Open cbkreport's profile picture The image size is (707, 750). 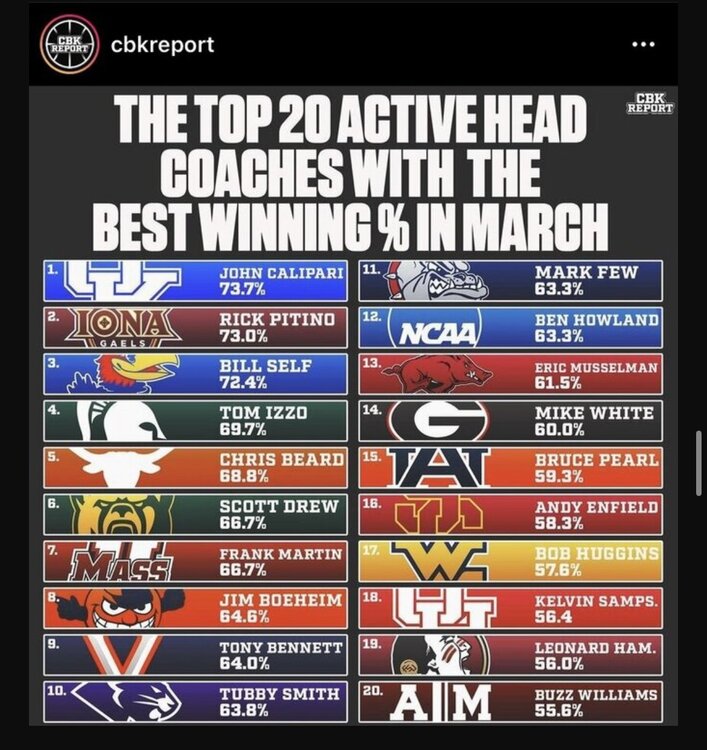tap(66, 45)
